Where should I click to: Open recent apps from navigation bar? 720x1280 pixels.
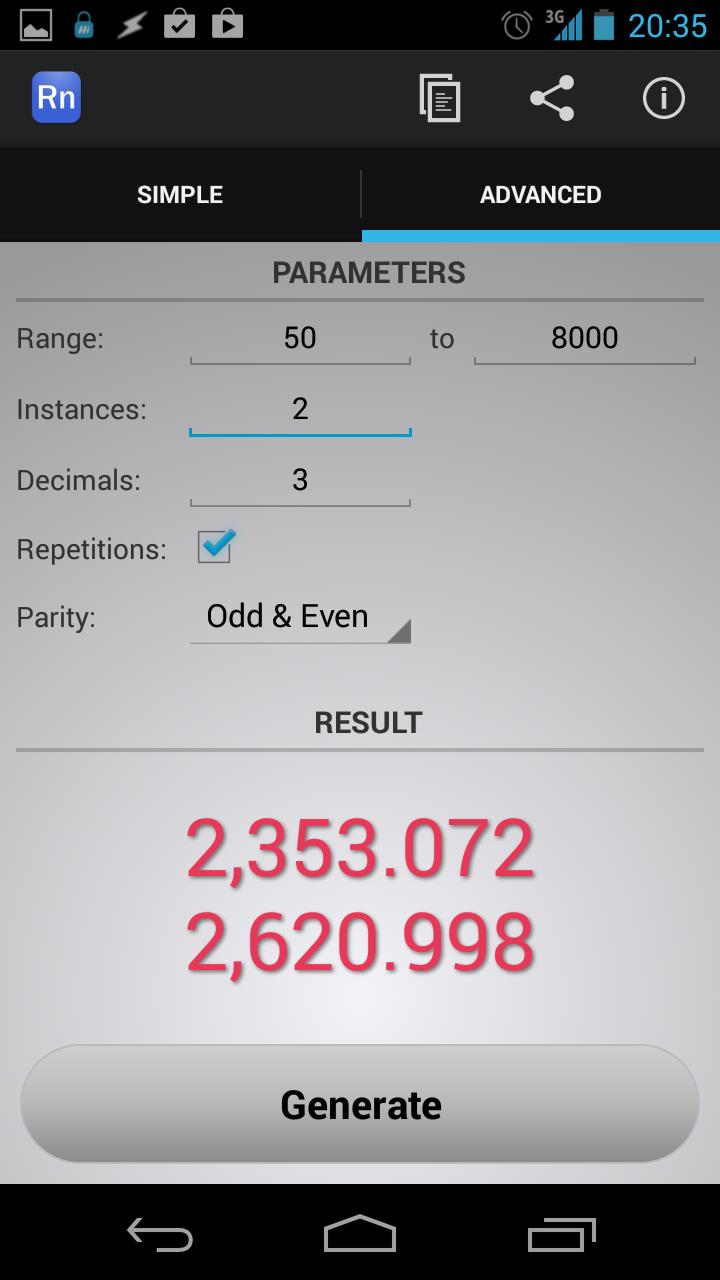coord(561,1234)
